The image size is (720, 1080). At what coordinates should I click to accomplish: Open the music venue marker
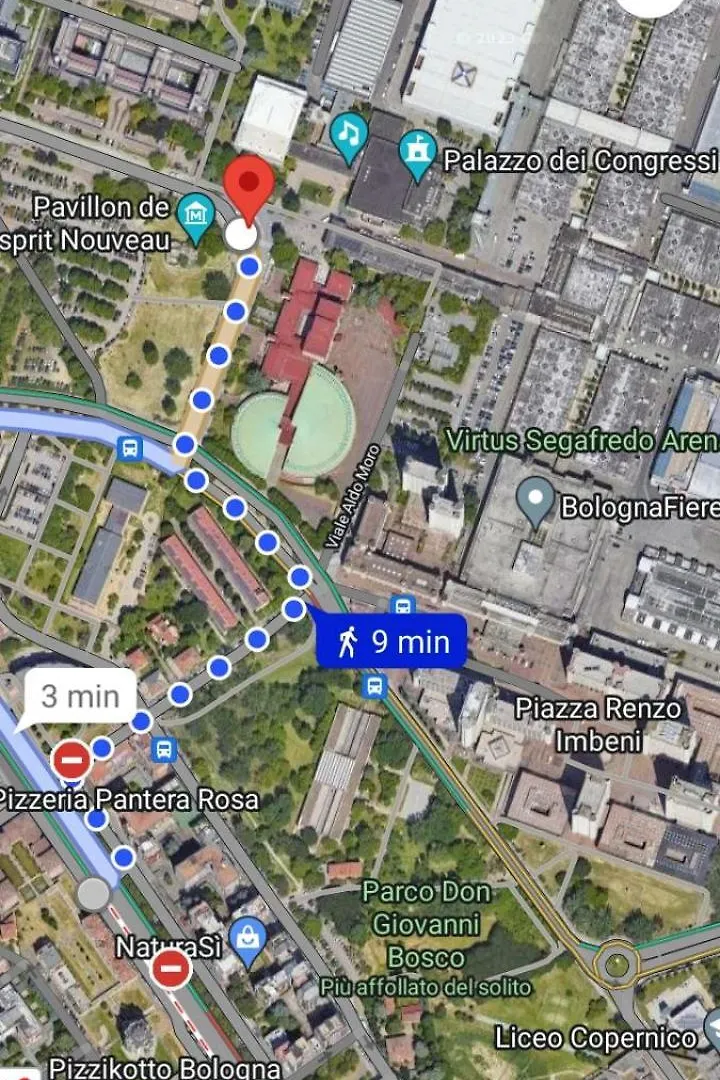(349, 136)
